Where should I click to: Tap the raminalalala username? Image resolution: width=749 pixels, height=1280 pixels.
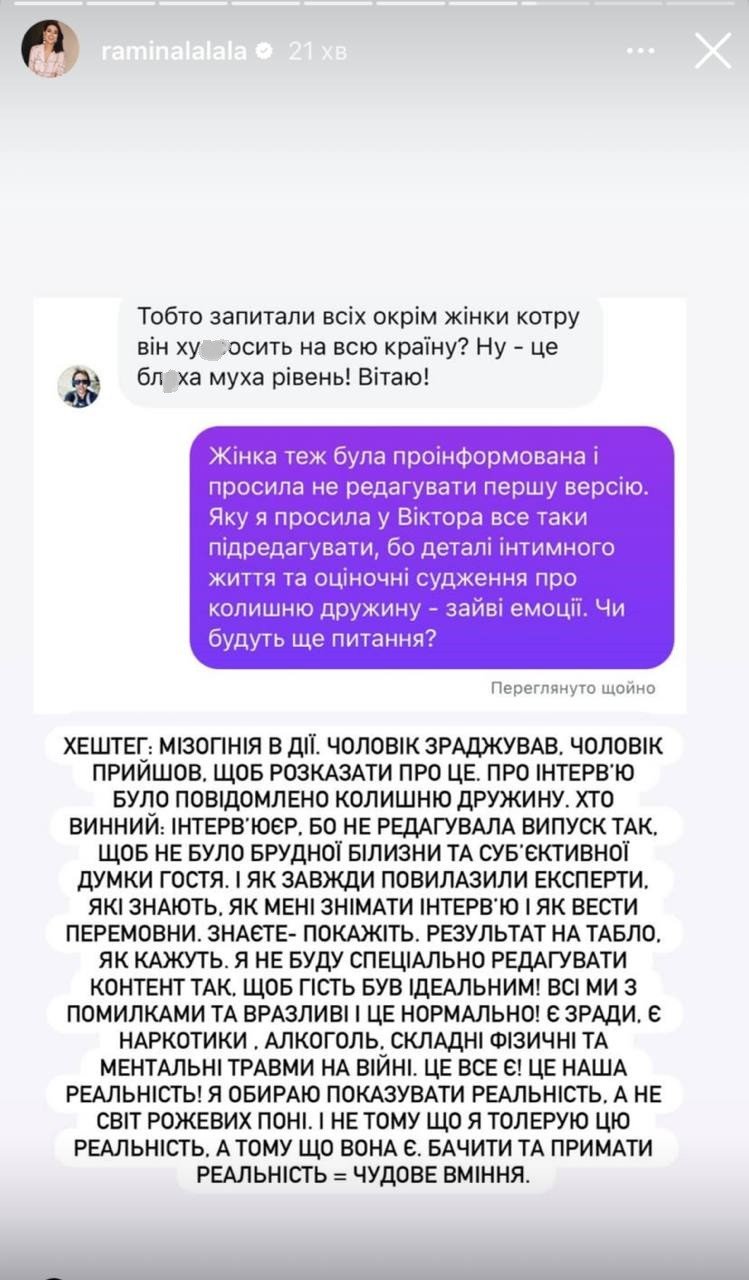(173, 51)
